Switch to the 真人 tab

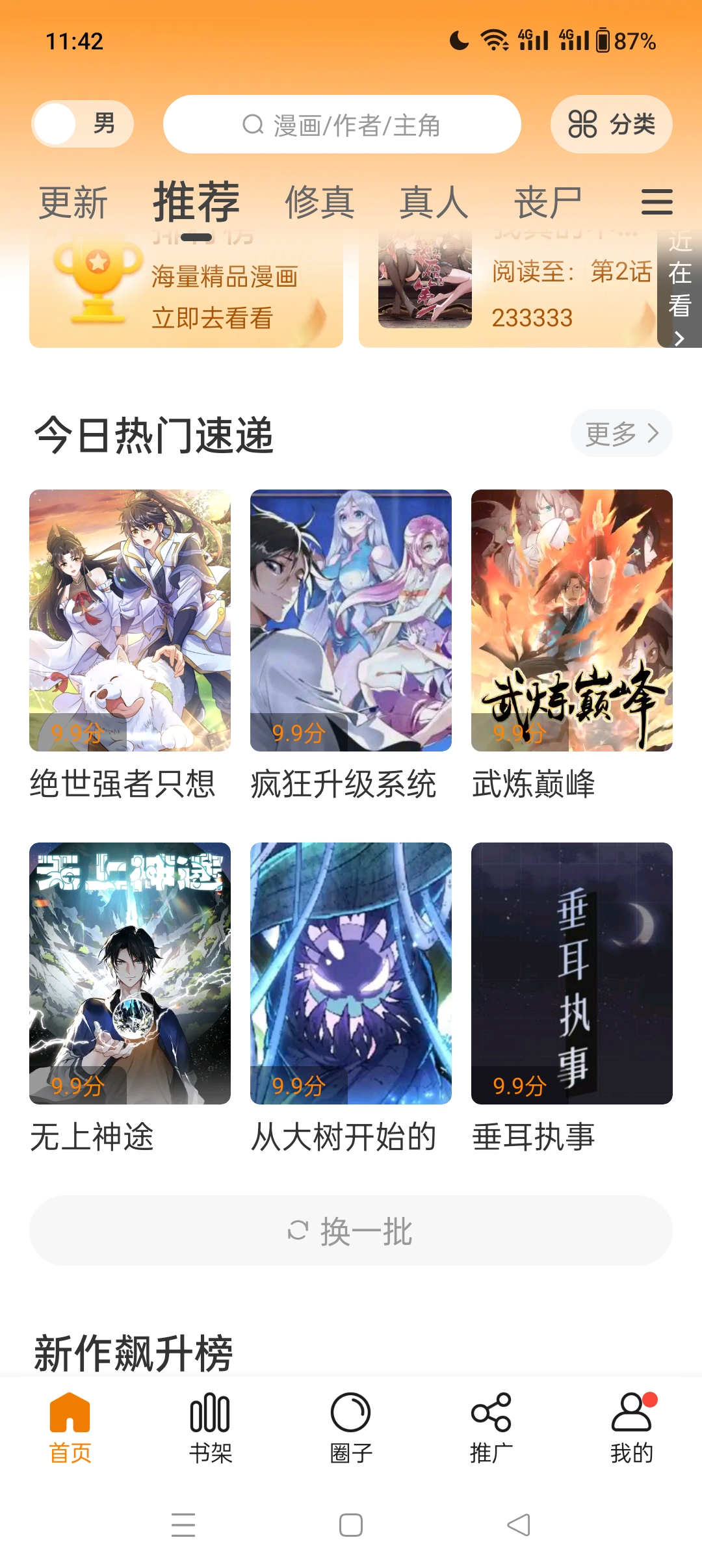(x=434, y=202)
